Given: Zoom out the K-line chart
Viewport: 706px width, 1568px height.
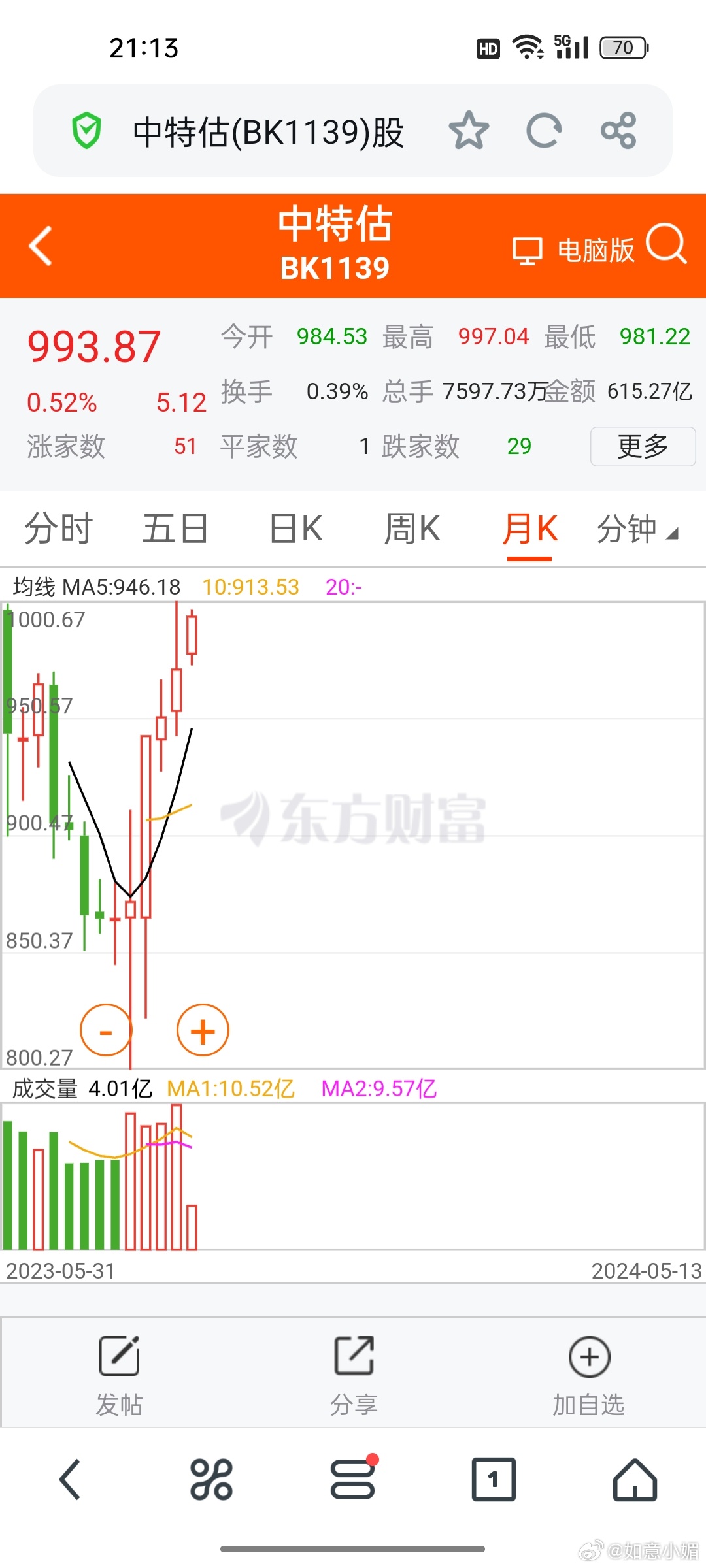Looking at the screenshot, I should tap(106, 1030).
